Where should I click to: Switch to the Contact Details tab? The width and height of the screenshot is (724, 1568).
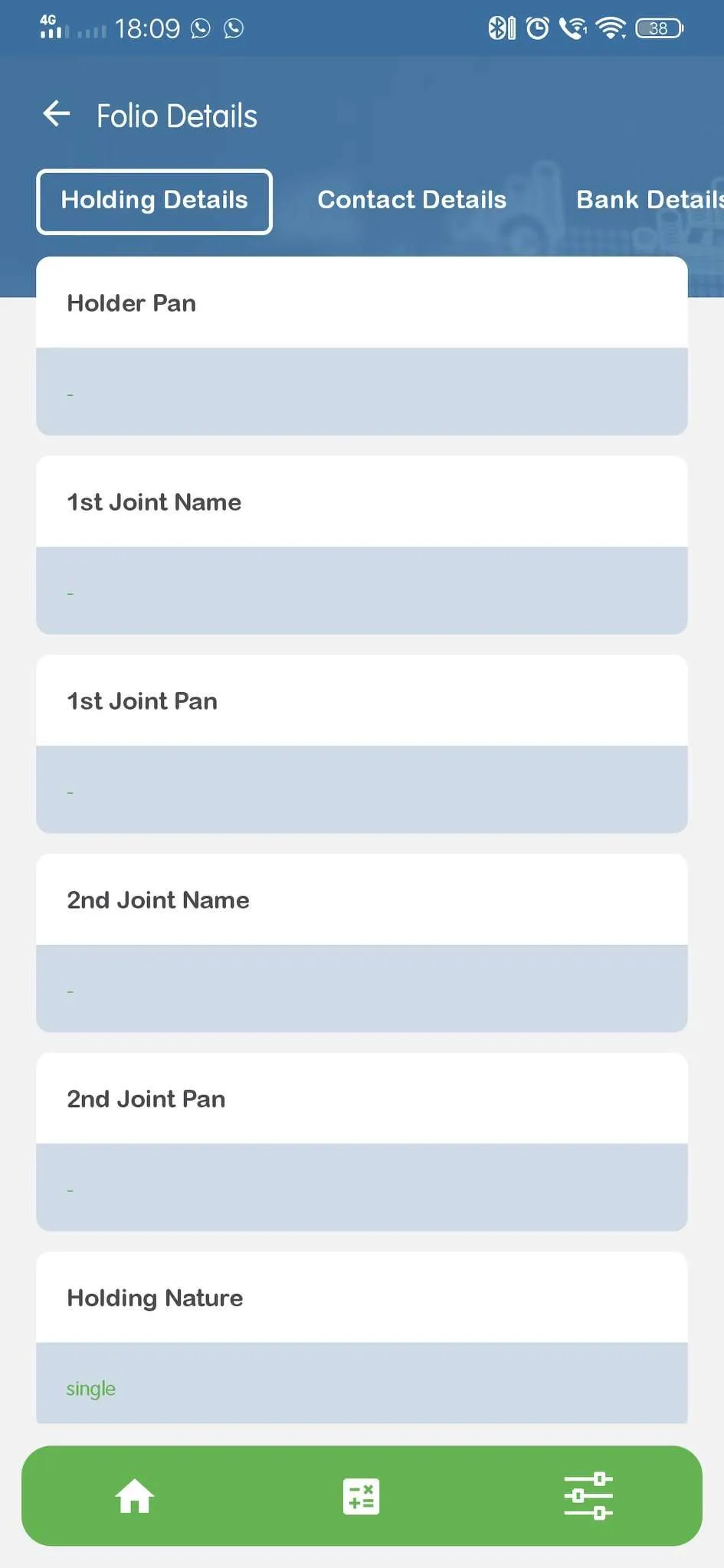[x=412, y=200]
